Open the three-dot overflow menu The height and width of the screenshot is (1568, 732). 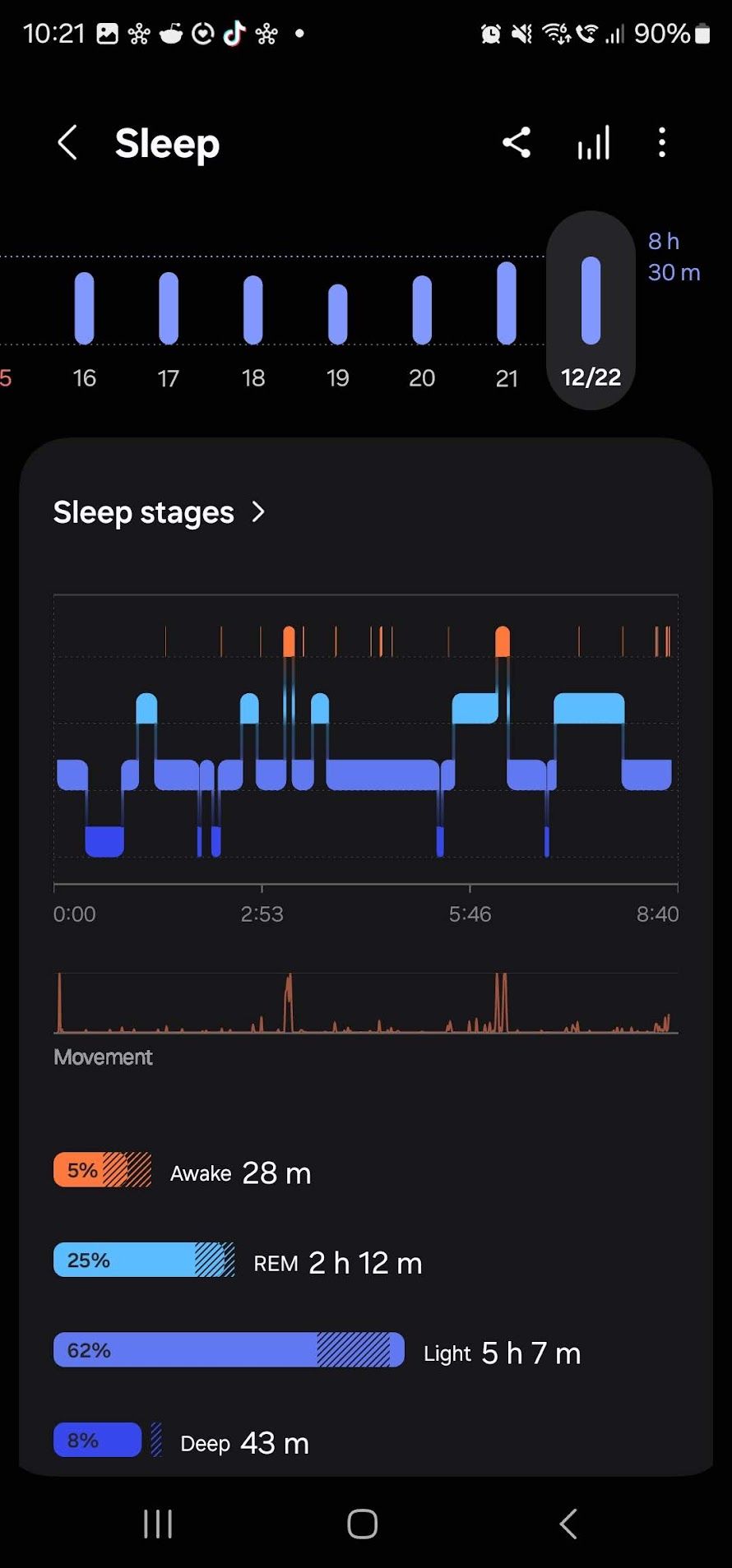(x=662, y=143)
